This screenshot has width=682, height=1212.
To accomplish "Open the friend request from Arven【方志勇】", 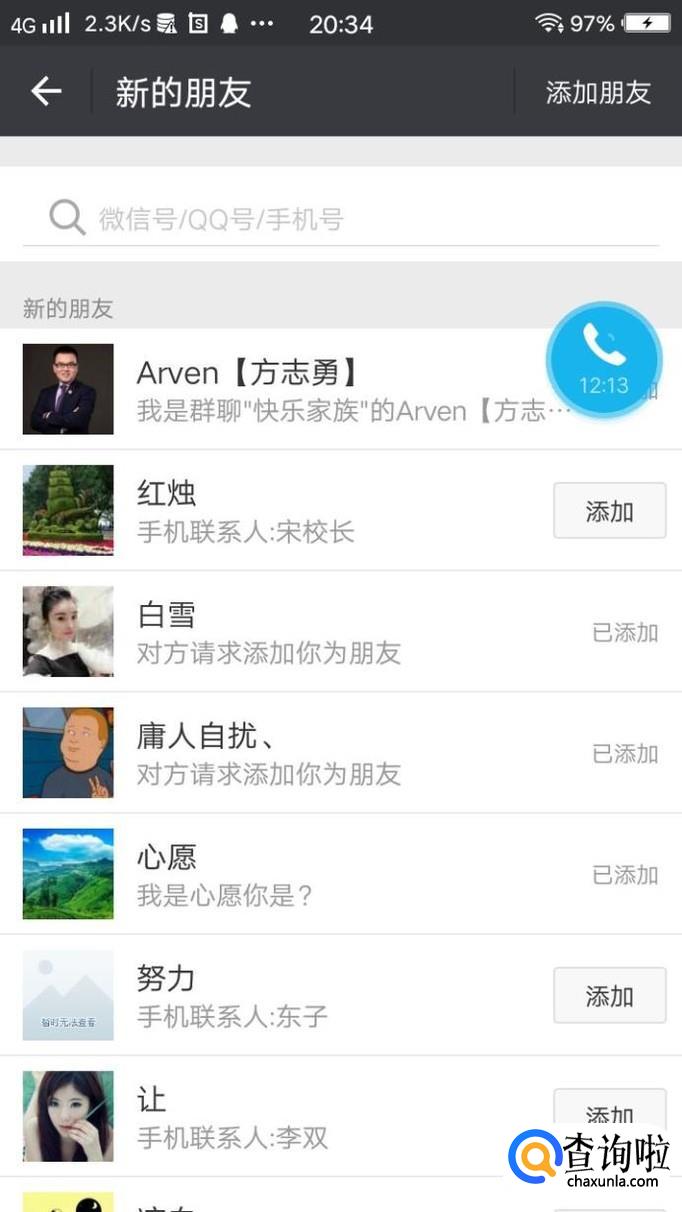I will pos(300,389).
